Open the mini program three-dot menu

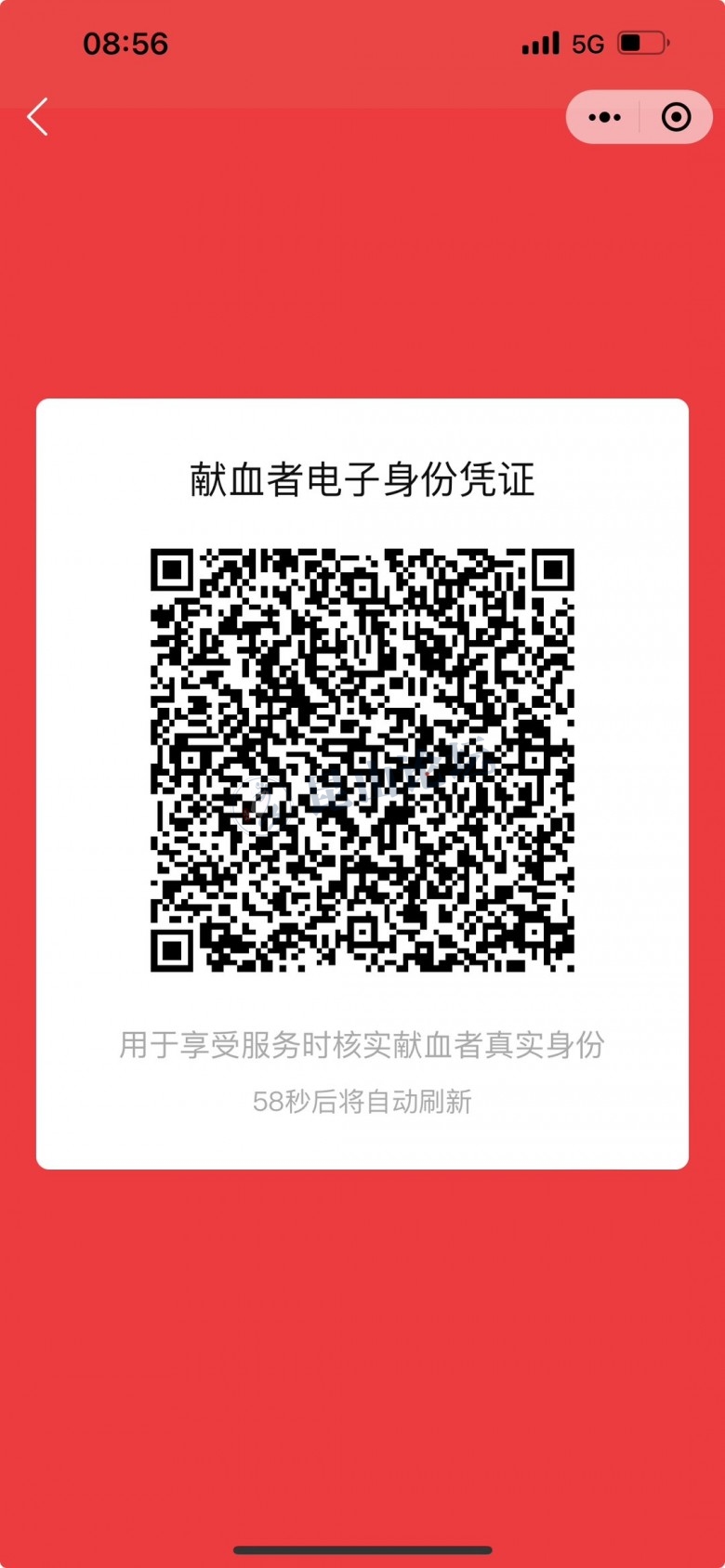(604, 117)
